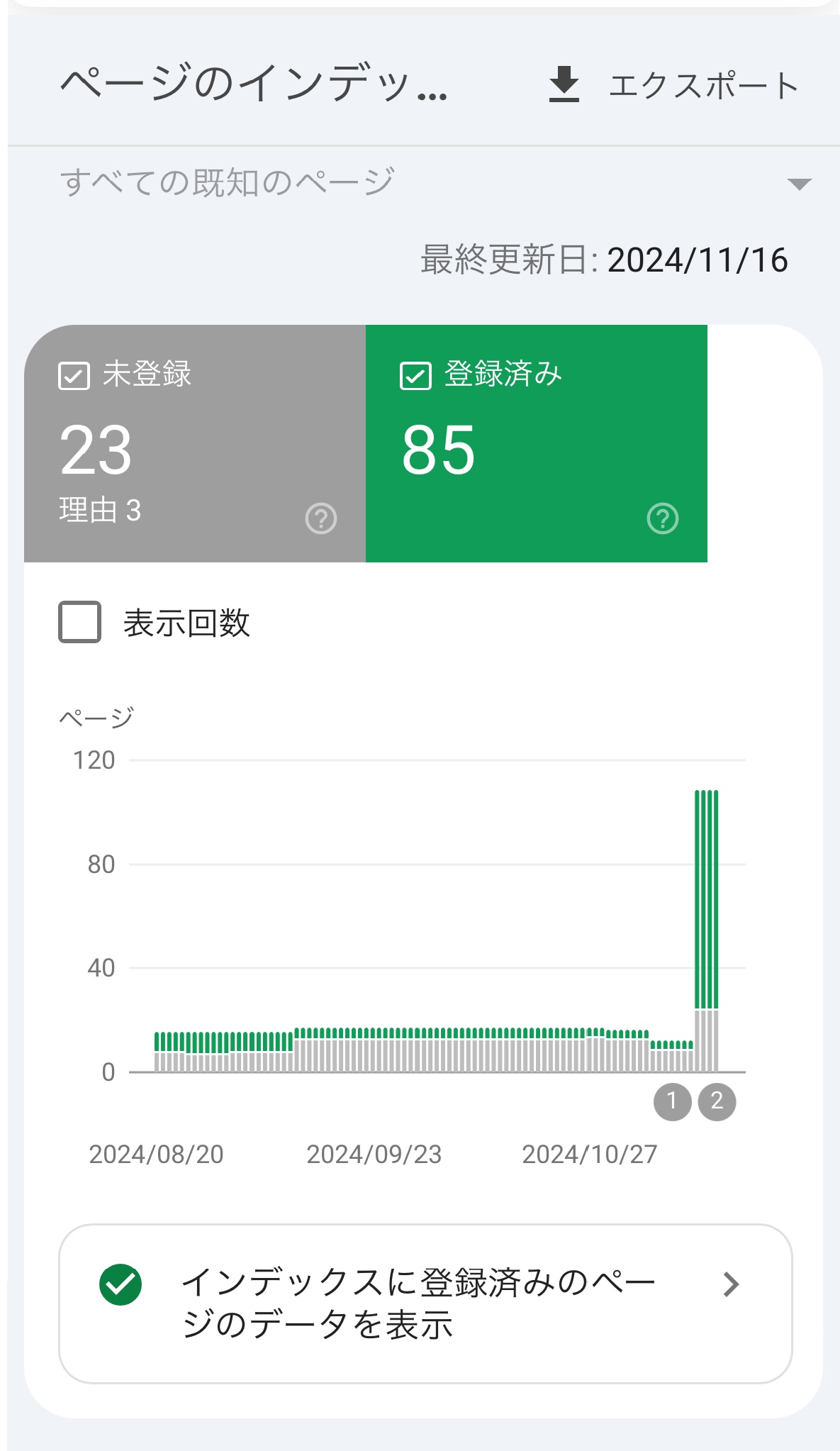The height and width of the screenshot is (1451, 840).
Task: Select chart annotation marker 2
Action: (x=717, y=1101)
